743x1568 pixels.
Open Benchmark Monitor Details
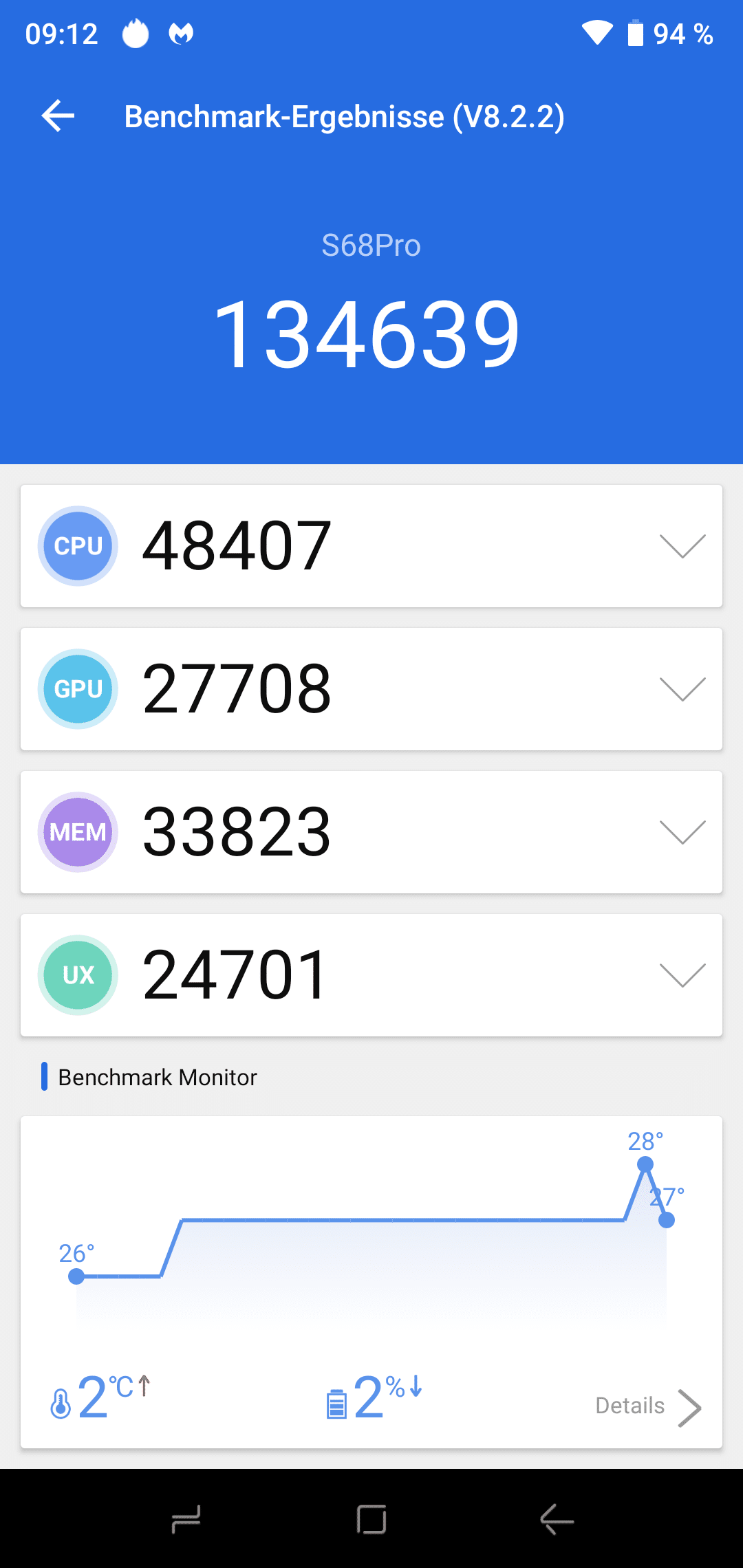click(x=648, y=1406)
